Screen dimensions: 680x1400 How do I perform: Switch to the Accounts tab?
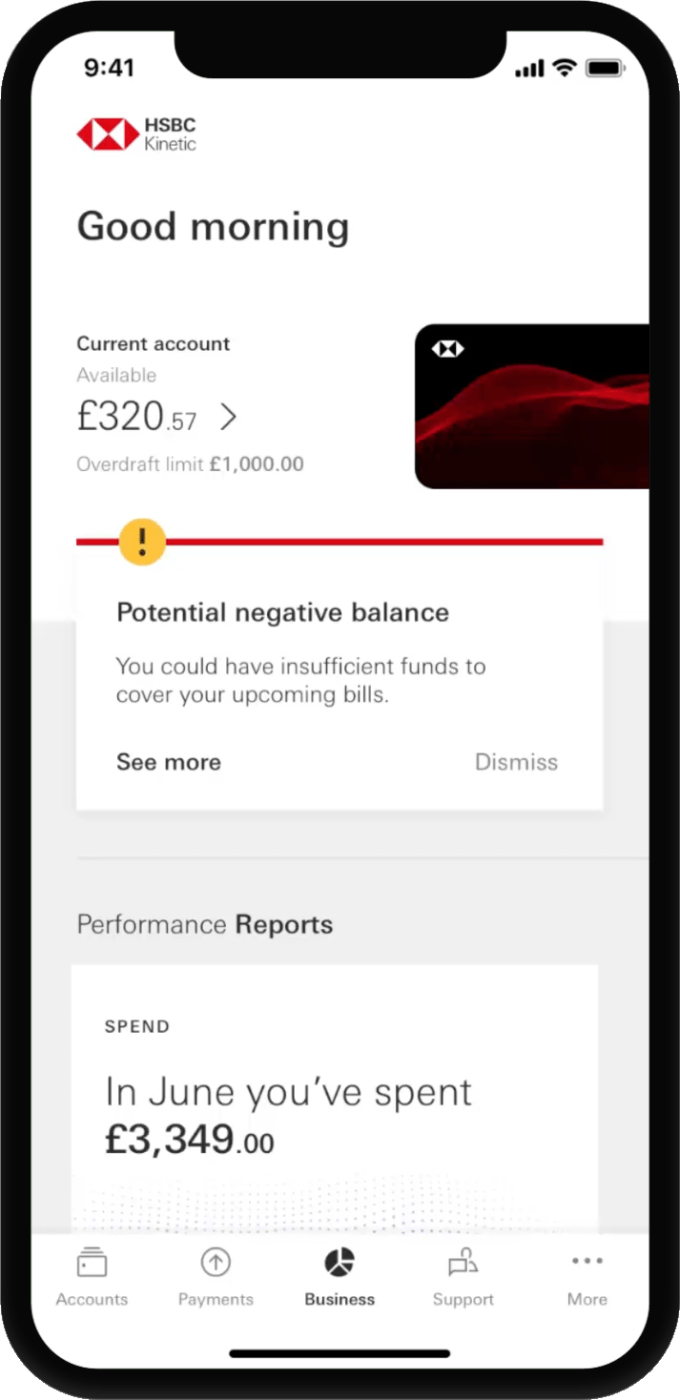click(x=92, y=1278)
